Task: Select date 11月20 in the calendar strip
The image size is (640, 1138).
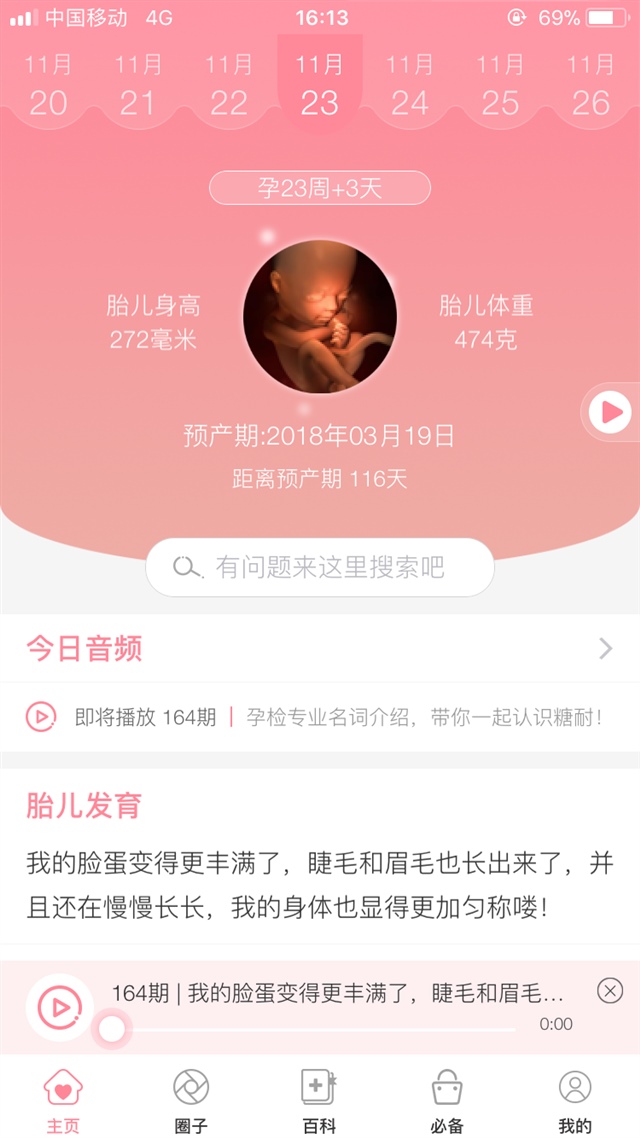Action: (48, 86)
